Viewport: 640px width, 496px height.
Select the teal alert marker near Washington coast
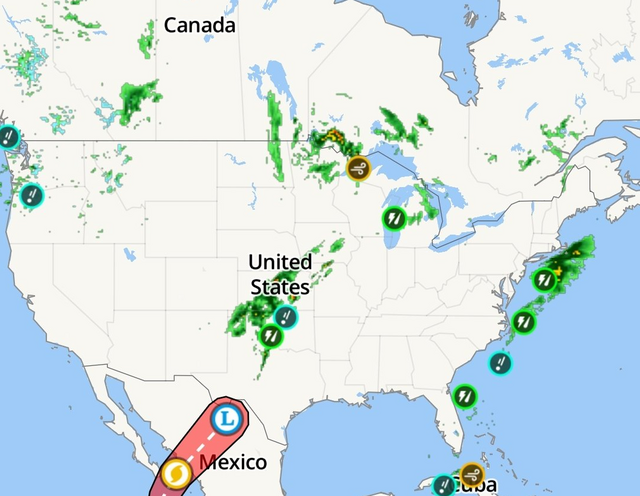click(x=8, y=136)
